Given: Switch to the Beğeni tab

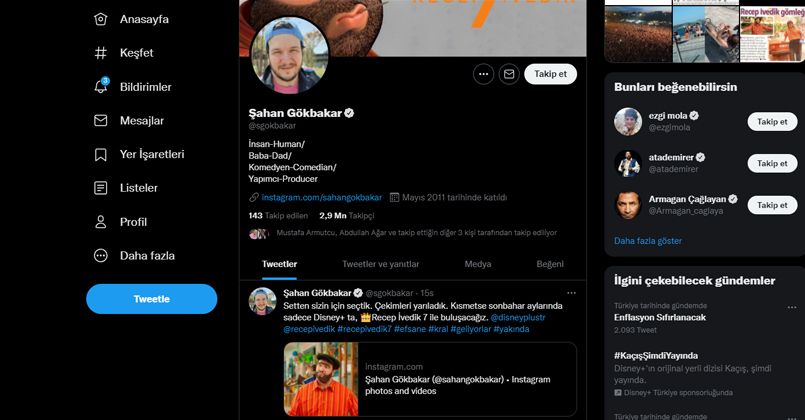Looking at the screenshot, I should [550, 264].
